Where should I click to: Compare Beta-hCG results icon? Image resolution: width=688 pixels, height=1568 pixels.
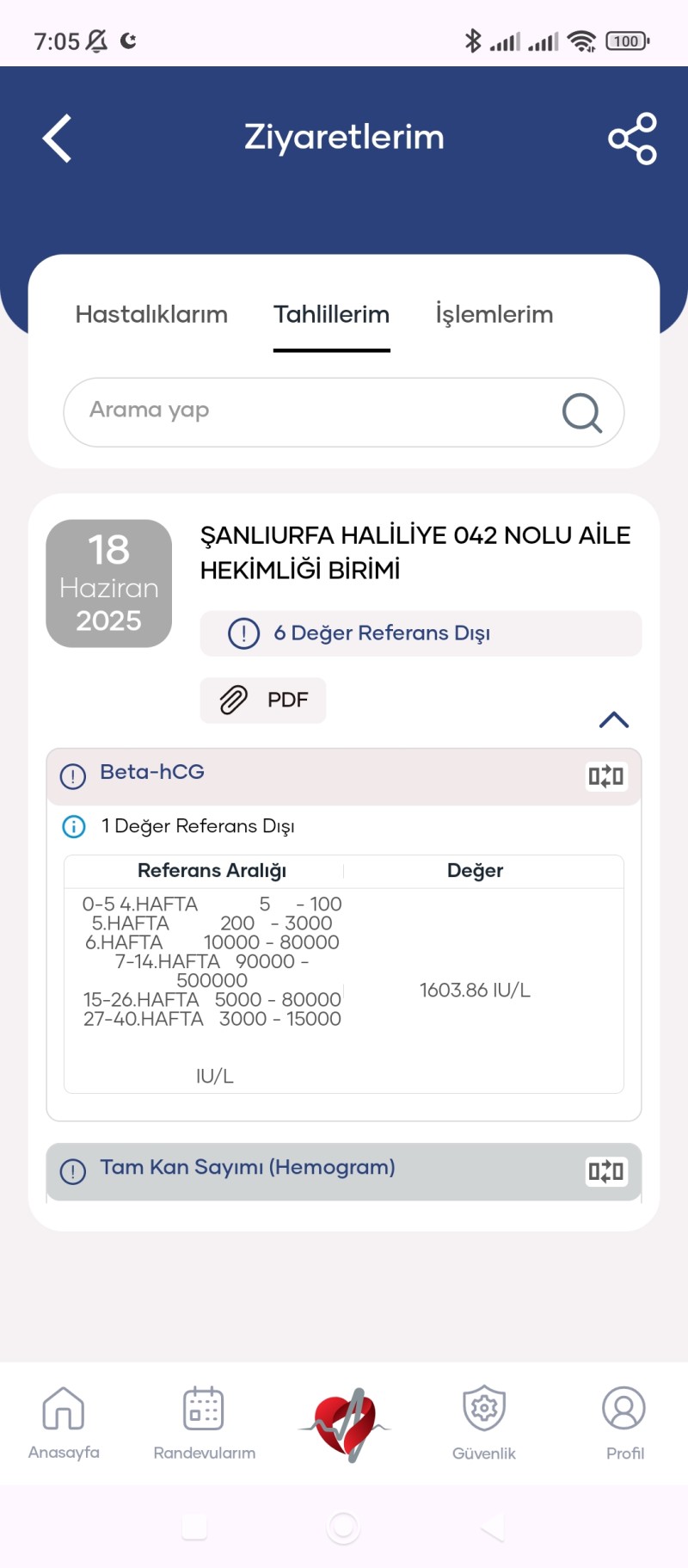605,776
